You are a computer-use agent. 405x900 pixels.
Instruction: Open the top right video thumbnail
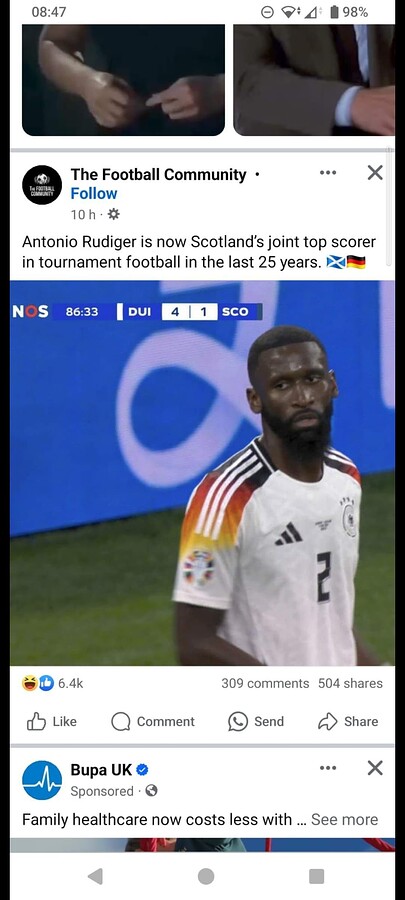coord(314,80)
